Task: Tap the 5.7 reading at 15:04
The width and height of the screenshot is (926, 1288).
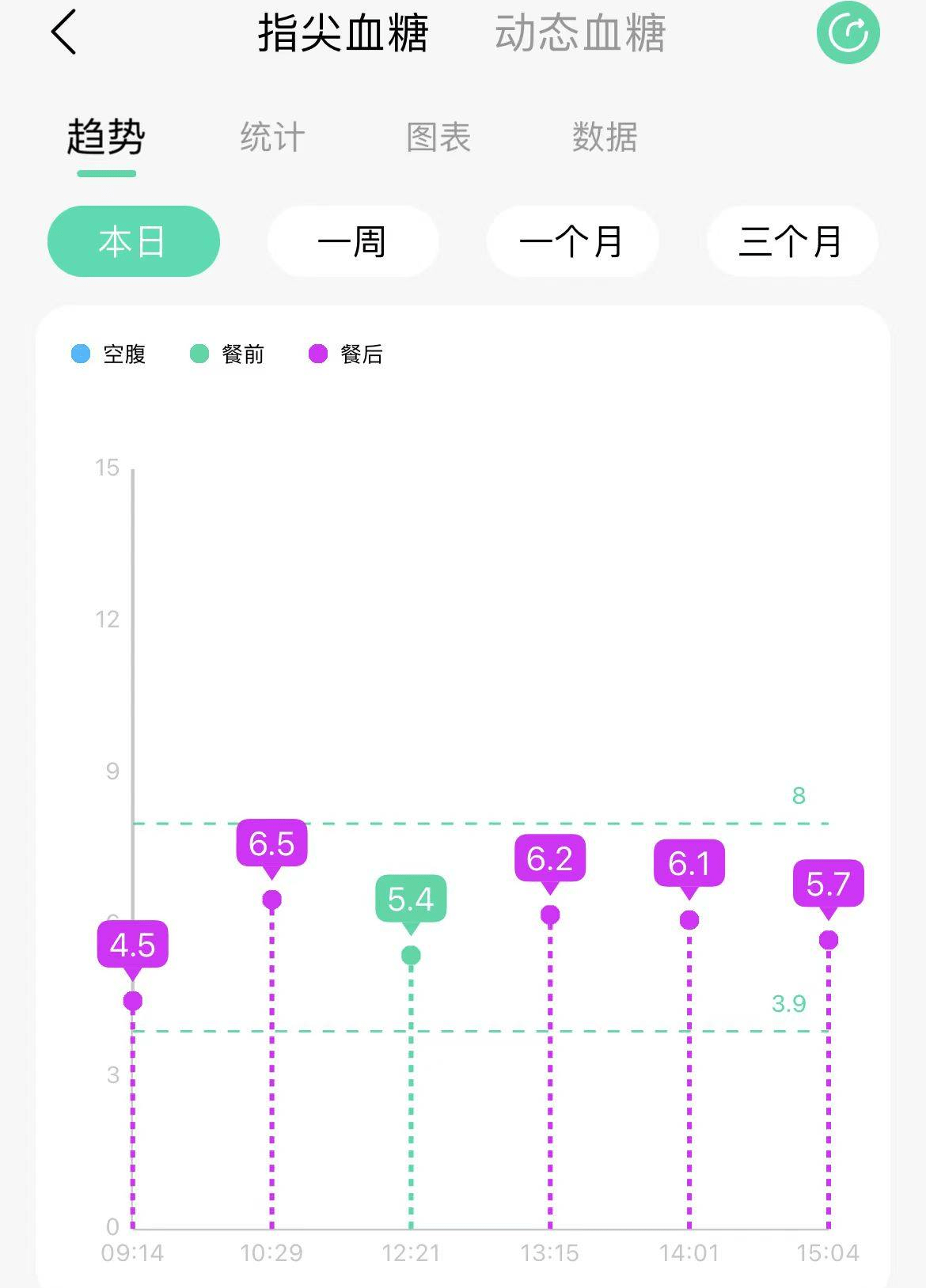Action: 828,885
